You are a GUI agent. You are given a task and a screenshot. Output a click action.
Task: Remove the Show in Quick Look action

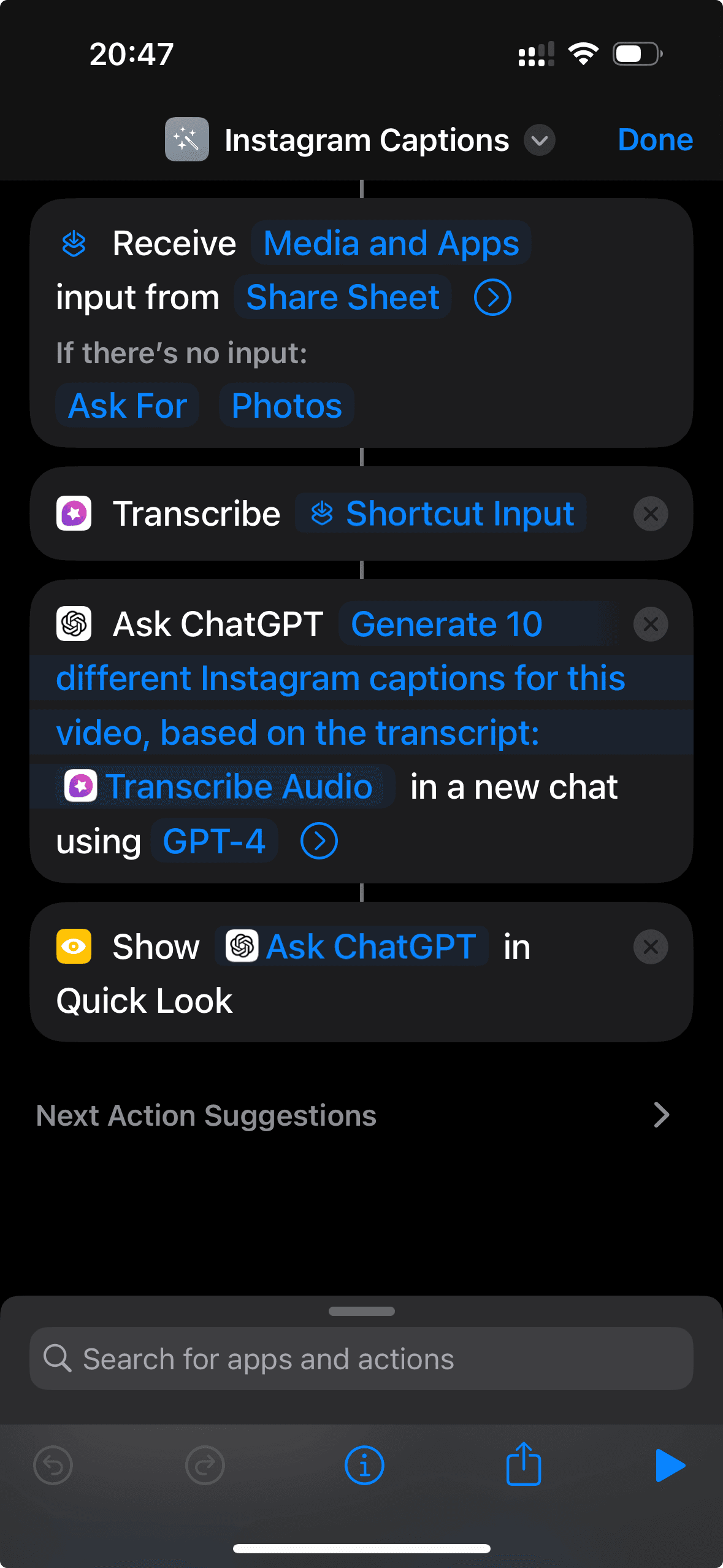[x=650, y=947]
